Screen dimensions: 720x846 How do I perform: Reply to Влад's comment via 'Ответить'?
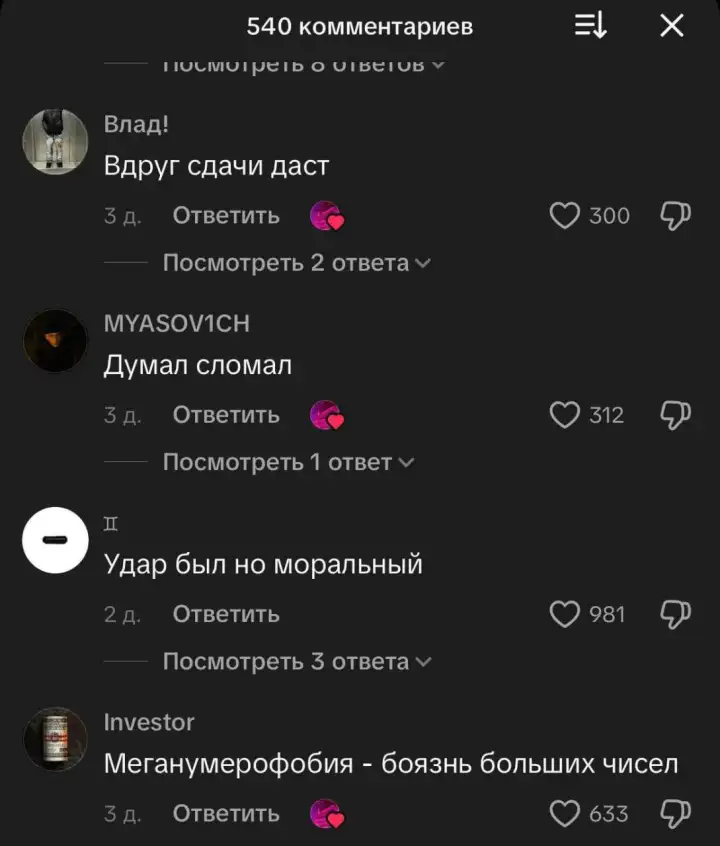(x=225, y=214)
